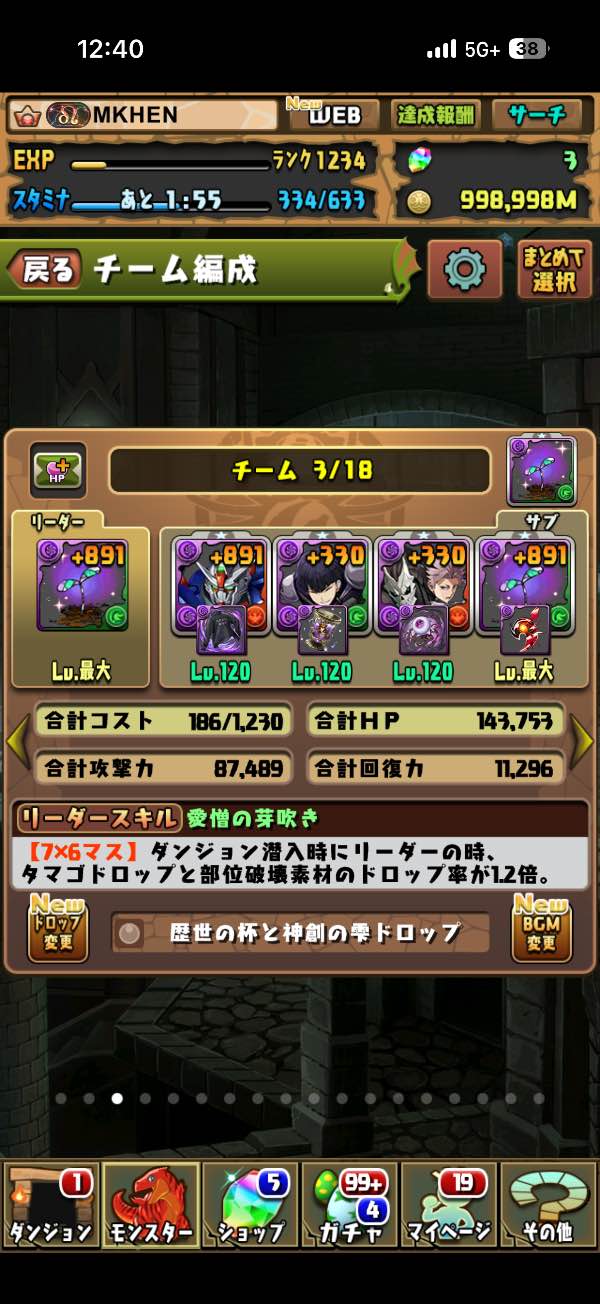Open the HP badge icon
This screenshot has width=600, height=1304.
click(x=58, y=470)
